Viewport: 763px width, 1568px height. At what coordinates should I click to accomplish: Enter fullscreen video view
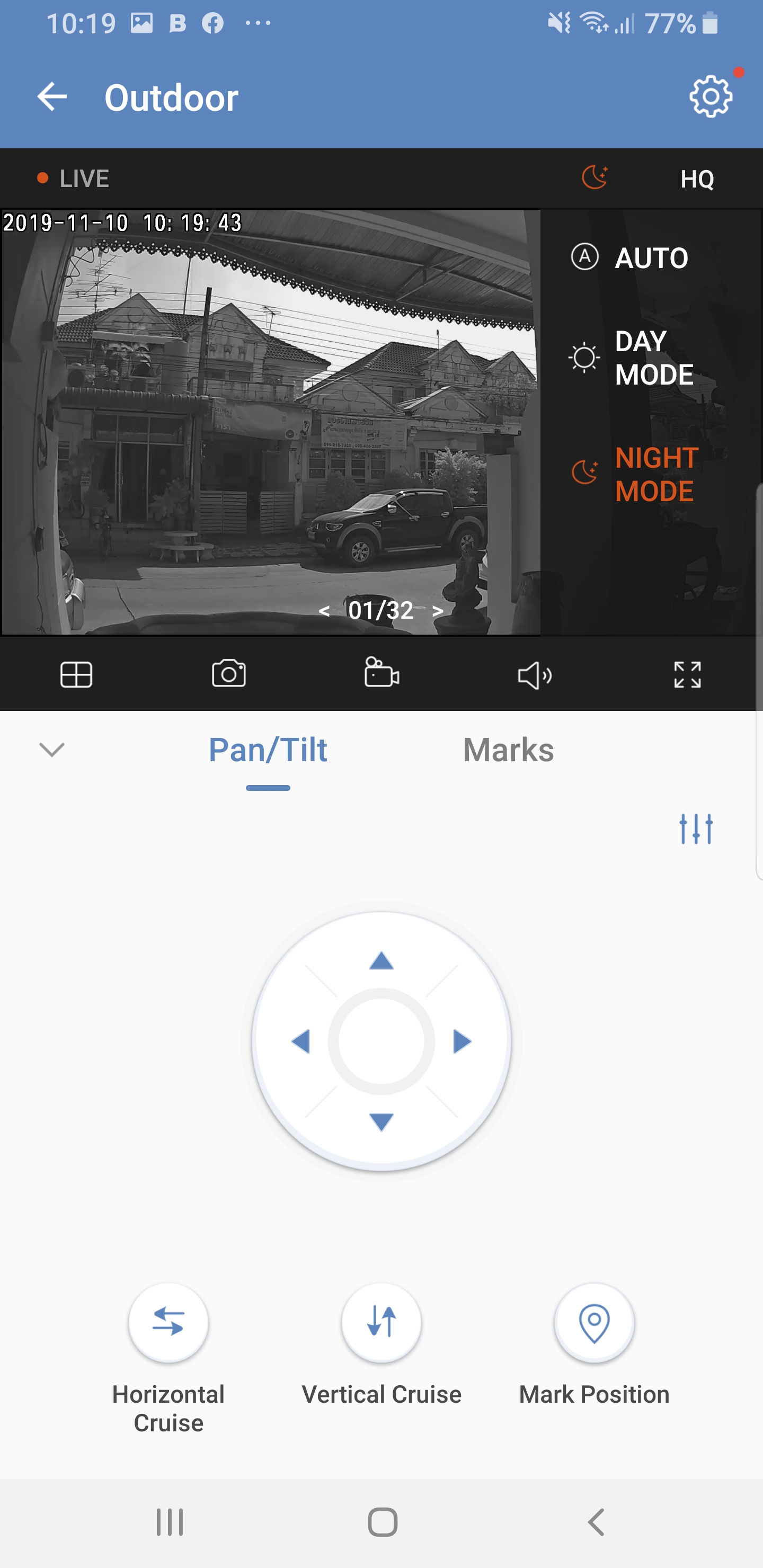(687, 674)
